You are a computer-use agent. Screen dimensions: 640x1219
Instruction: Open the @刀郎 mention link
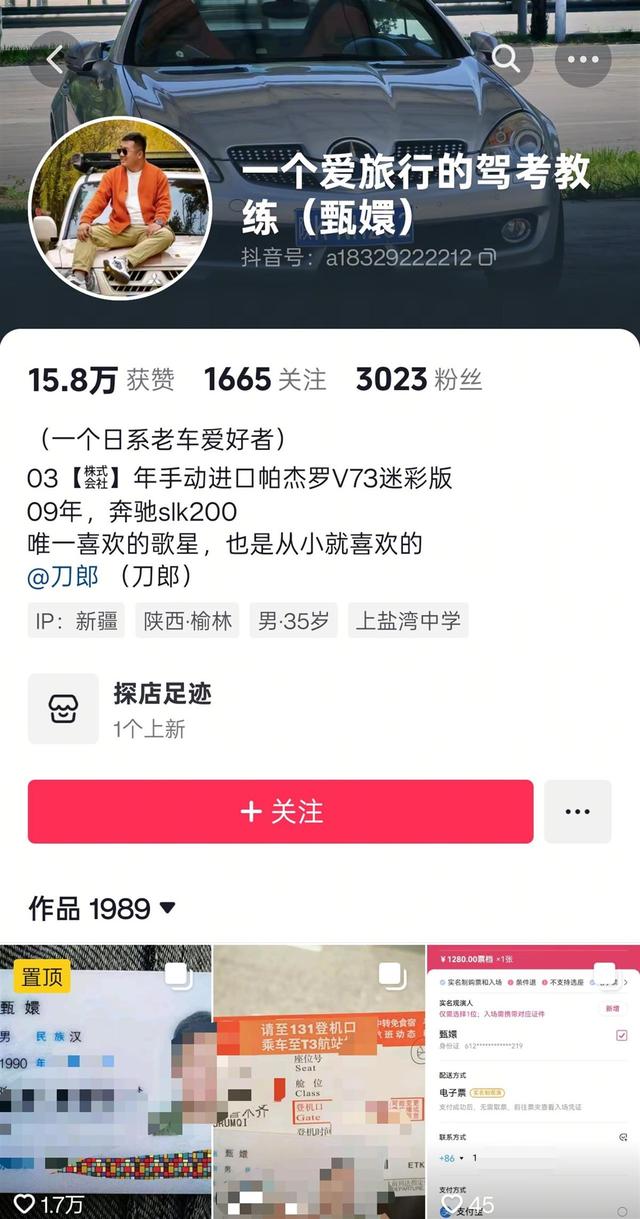coord(63,577)
